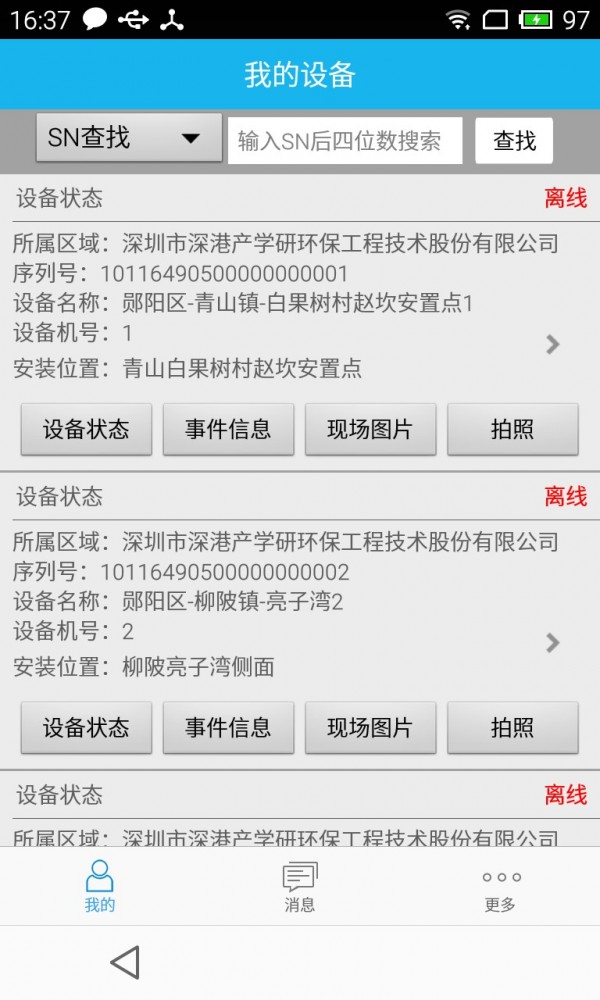Switch to the 我的 tab
Viewport: 600px width, 1000px height.
tap(100, 886)
